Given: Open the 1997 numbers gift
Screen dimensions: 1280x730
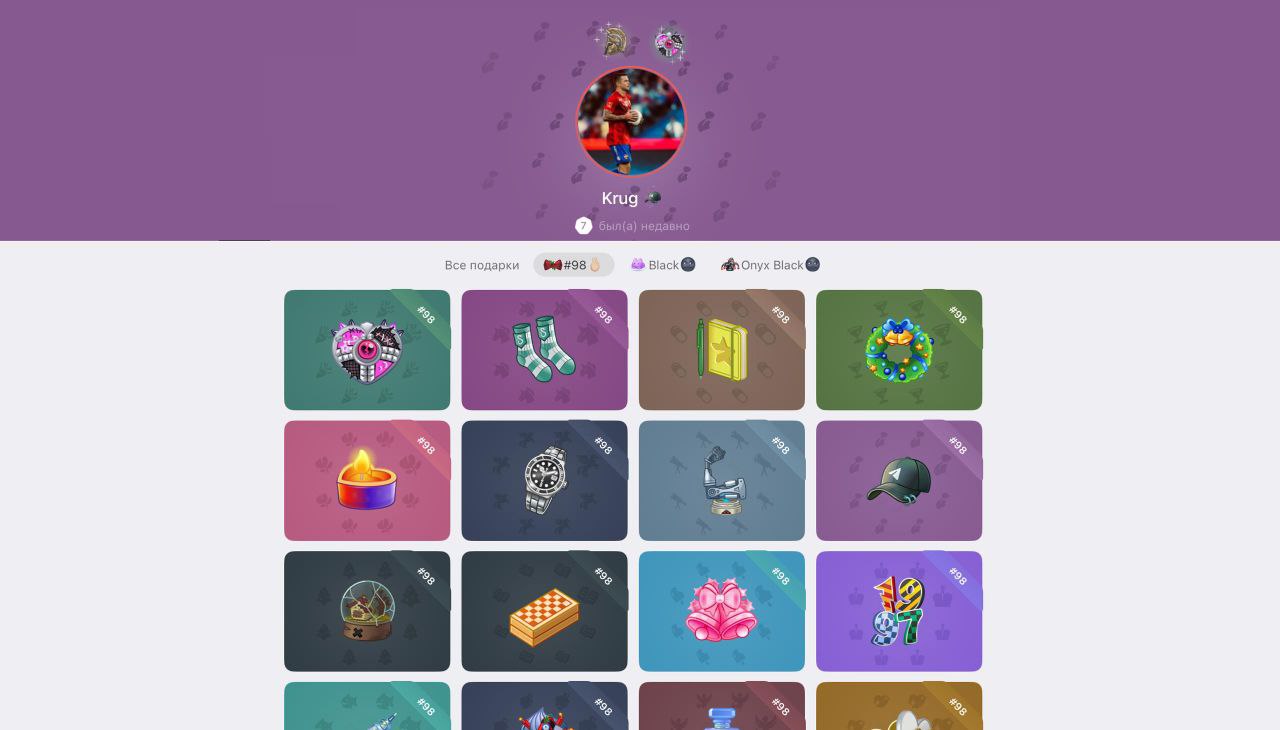Looking at the screenshot, I should (899, 611).
